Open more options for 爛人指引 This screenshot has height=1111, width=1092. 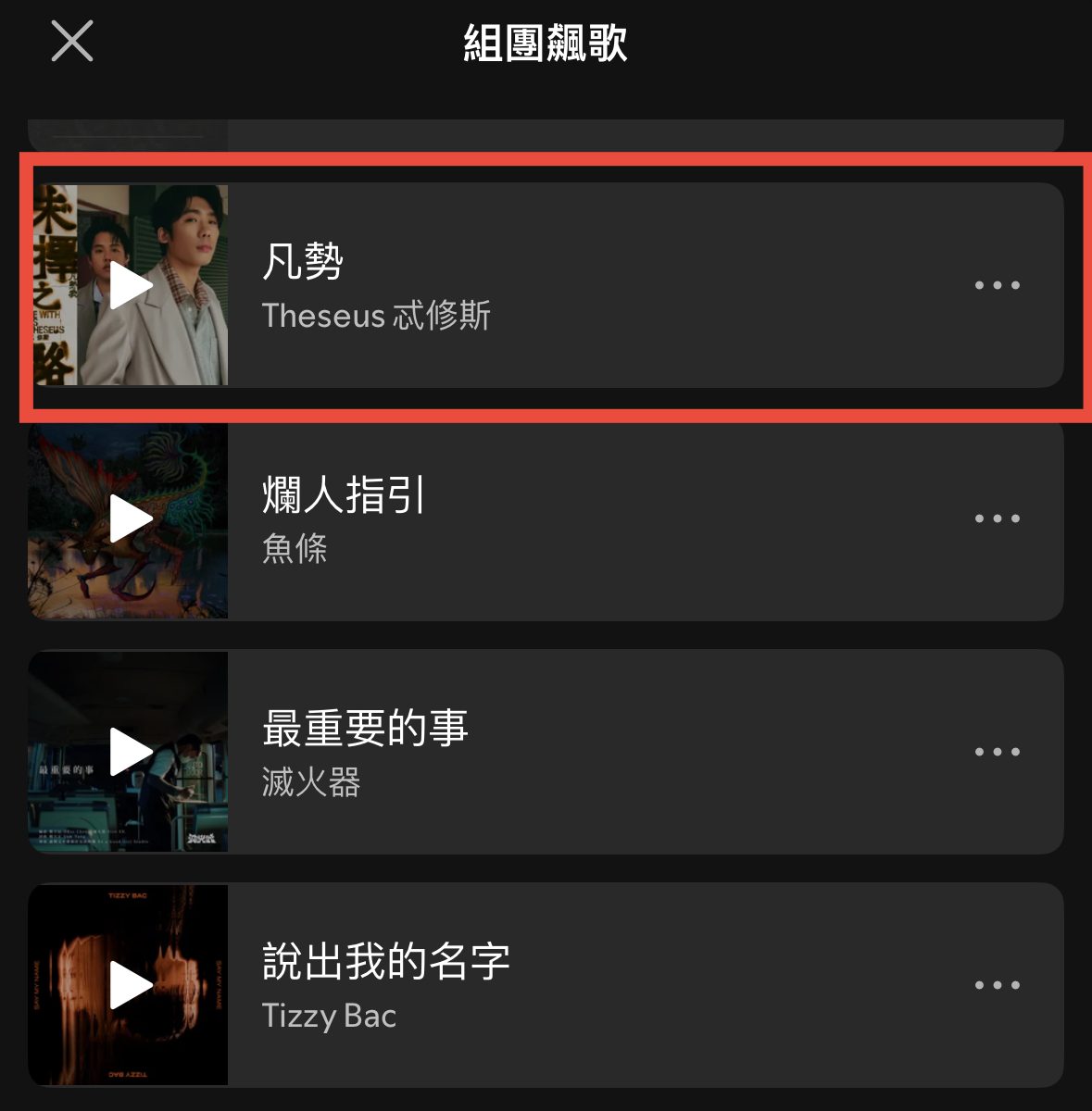pos(997,518)
